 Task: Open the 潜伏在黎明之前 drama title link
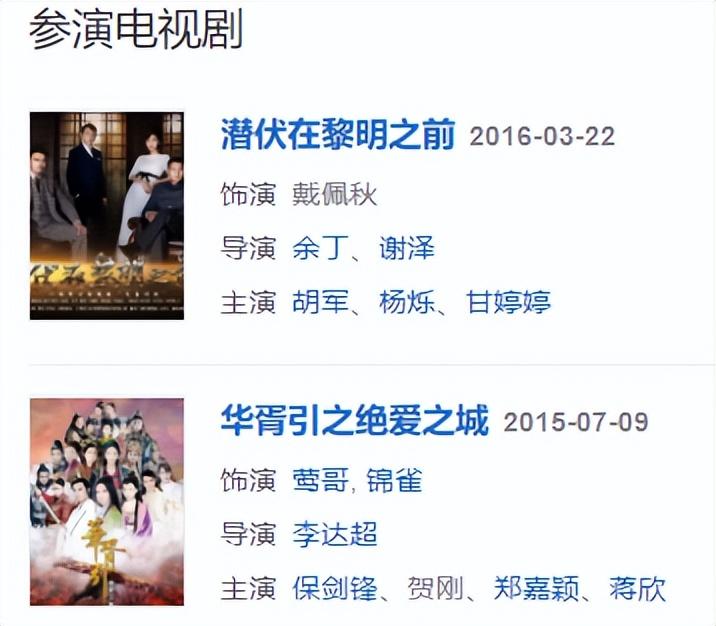(338, 134)
